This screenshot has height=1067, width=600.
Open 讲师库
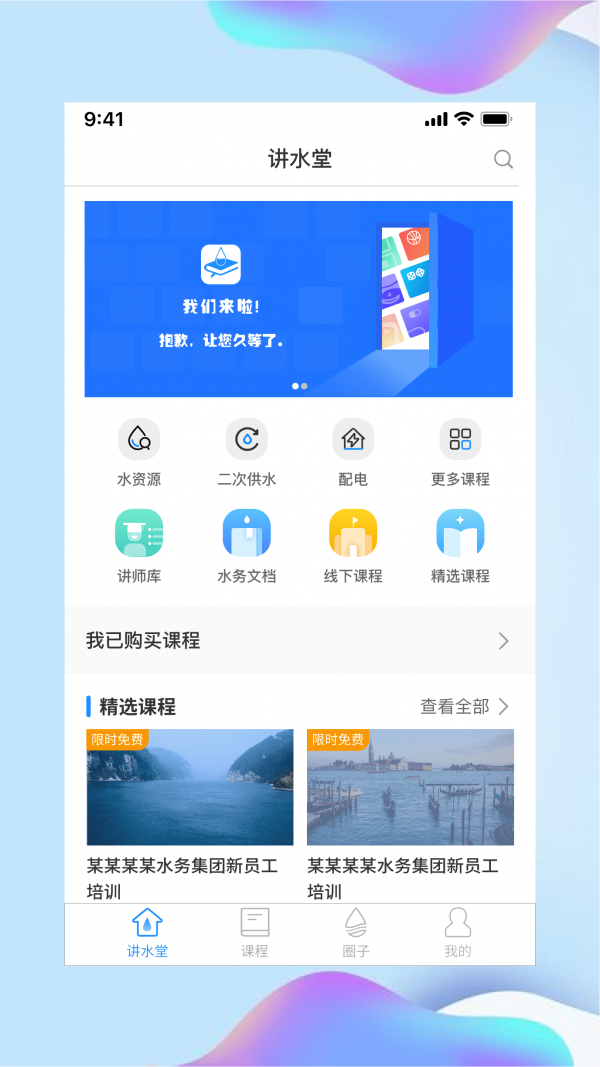[139, 546]
